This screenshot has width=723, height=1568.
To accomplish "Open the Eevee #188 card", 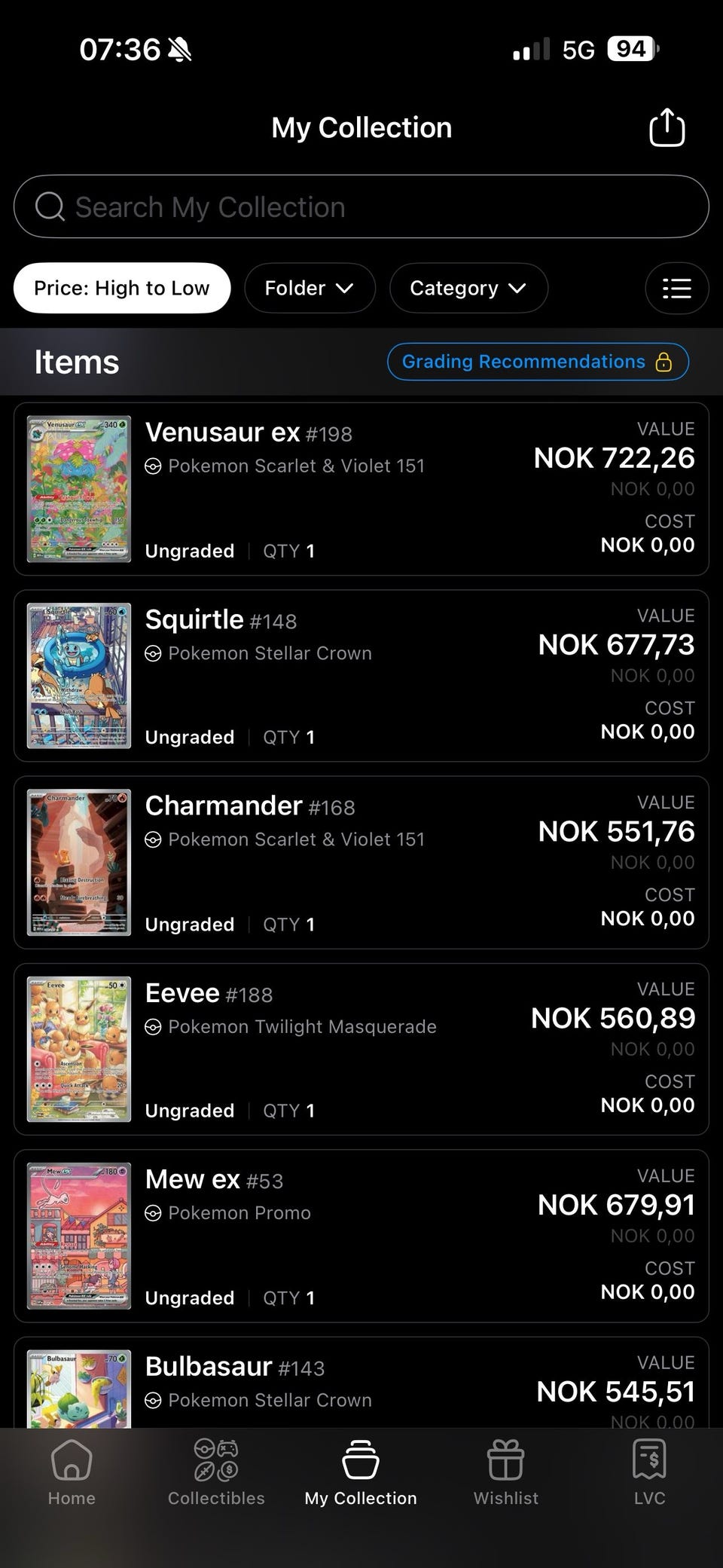I will (361, 1050).
